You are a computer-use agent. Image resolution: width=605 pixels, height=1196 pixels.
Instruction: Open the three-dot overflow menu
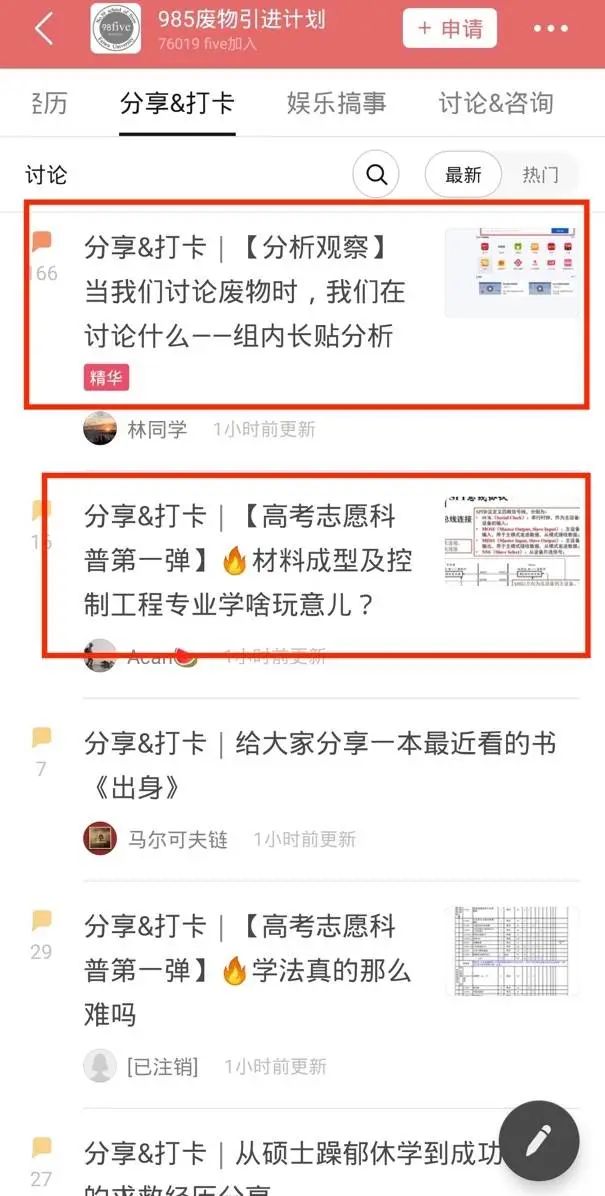pos(550,29)
